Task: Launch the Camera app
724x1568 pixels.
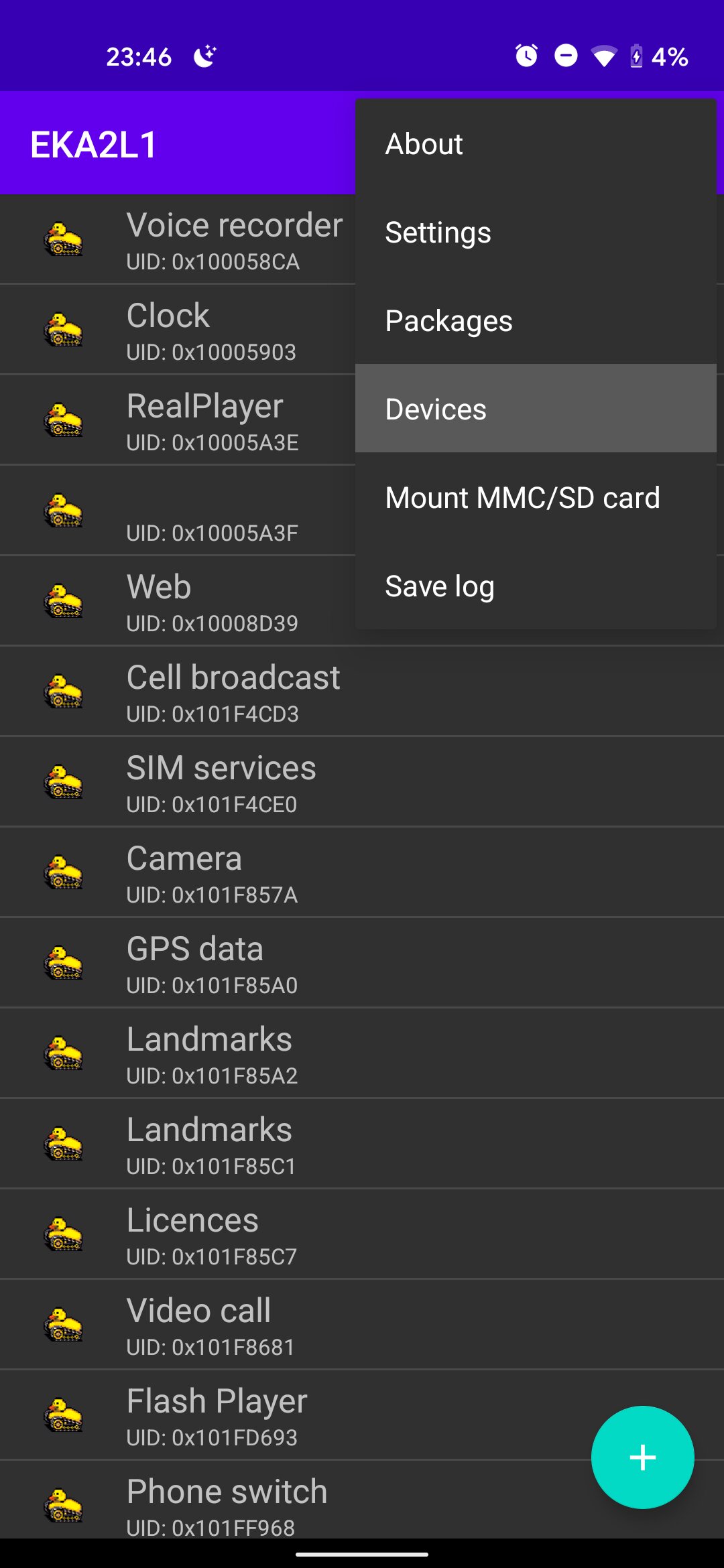Action: (362, 872)
